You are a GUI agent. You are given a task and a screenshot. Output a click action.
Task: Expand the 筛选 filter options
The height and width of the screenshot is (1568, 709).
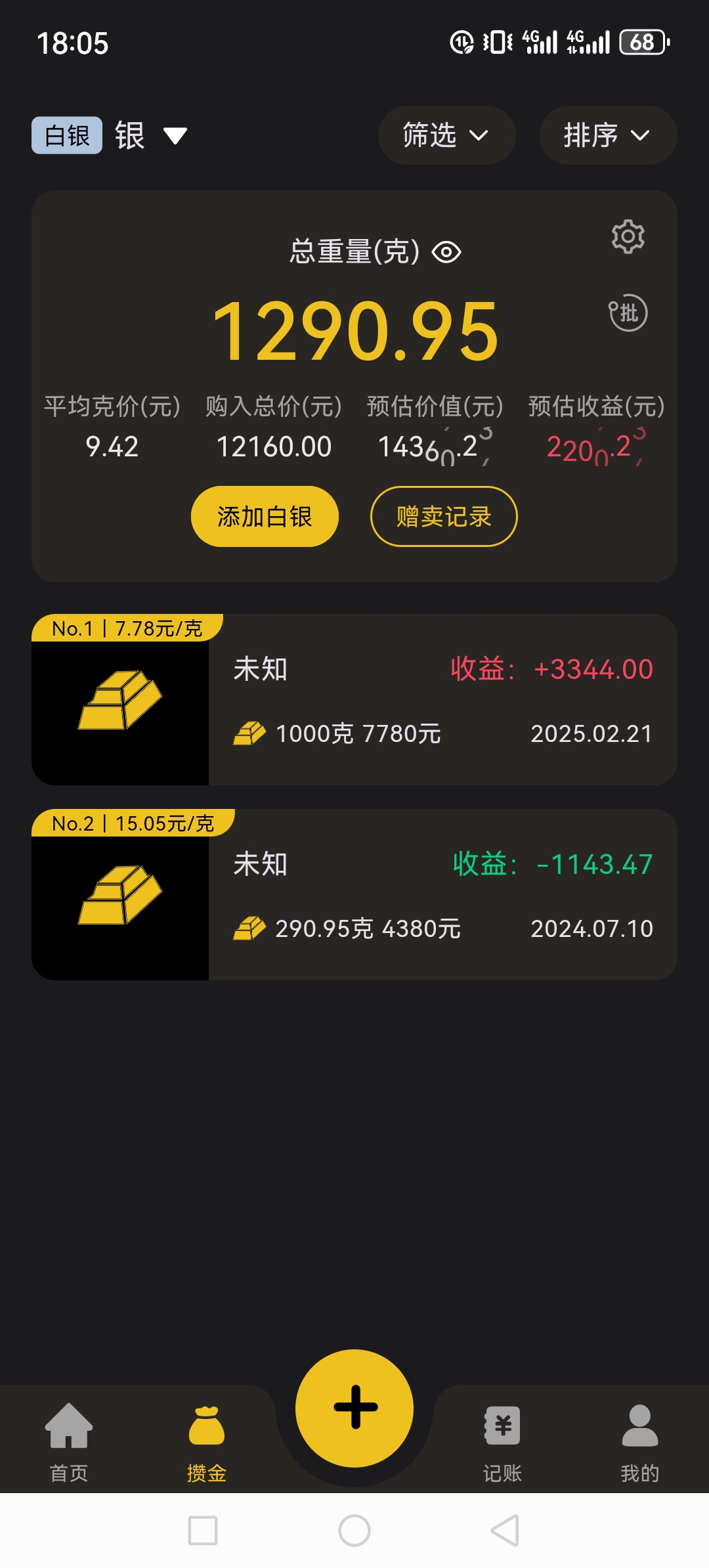[446, 135]
